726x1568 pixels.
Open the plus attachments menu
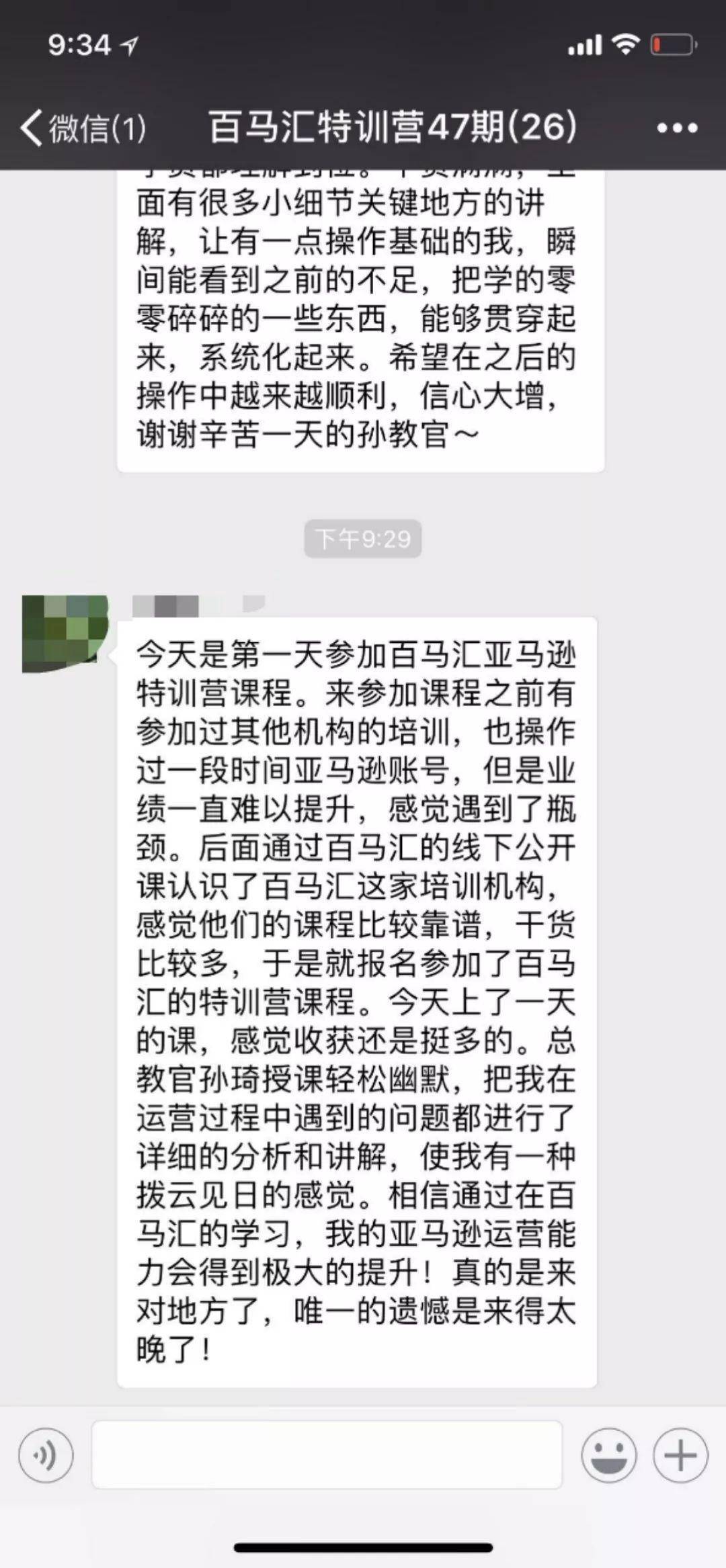[x=680, y=1456]
